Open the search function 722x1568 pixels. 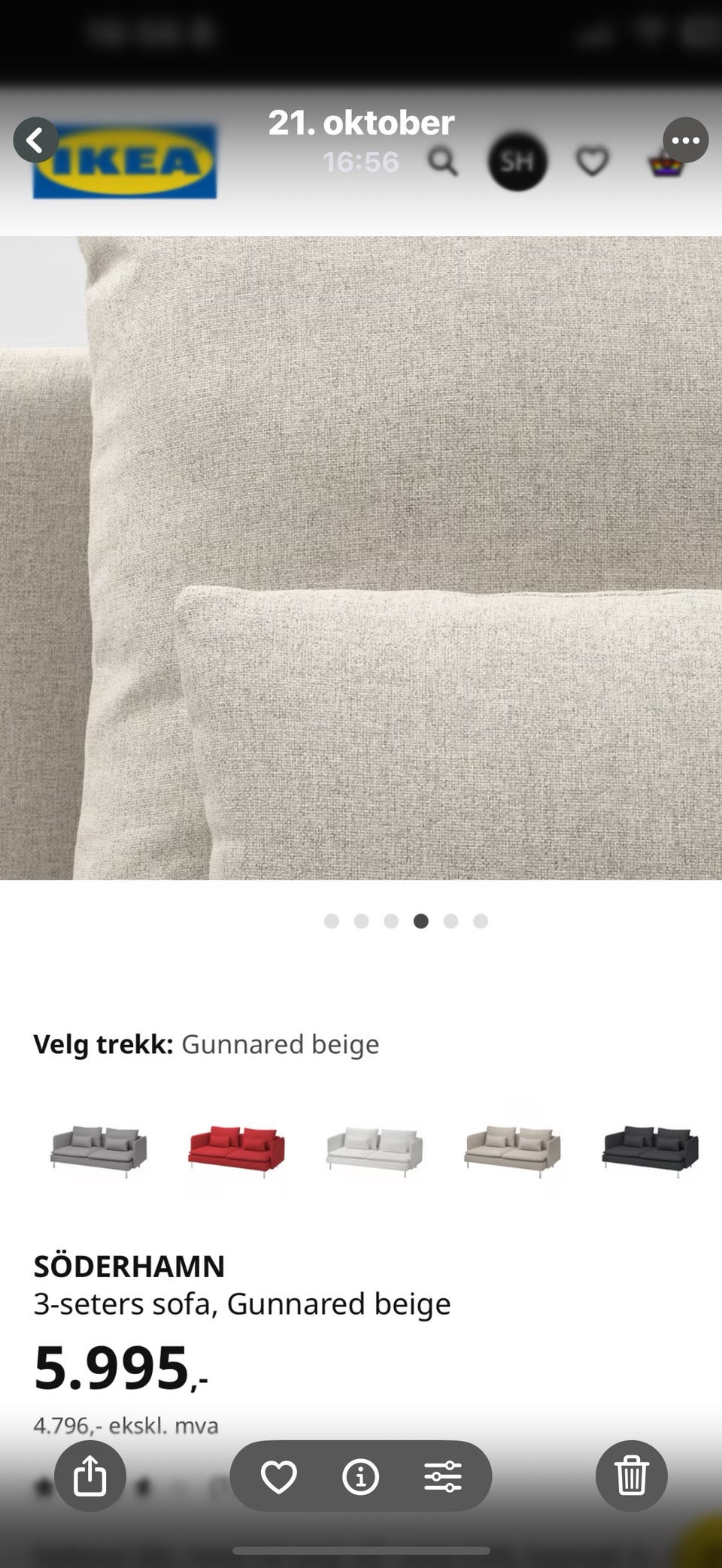click(442, 162)
